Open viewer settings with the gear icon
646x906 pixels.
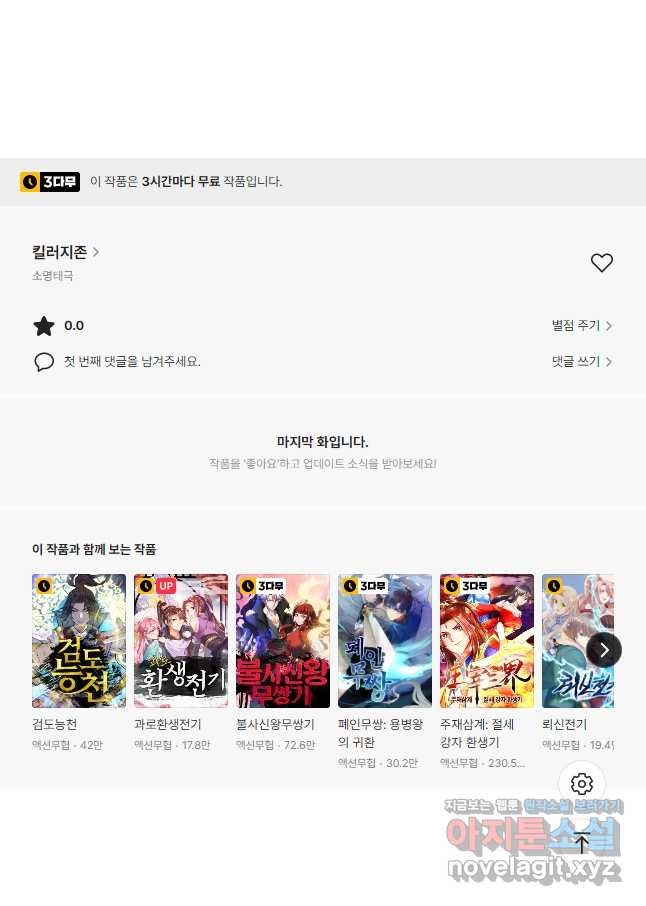[x=582, y=784]
